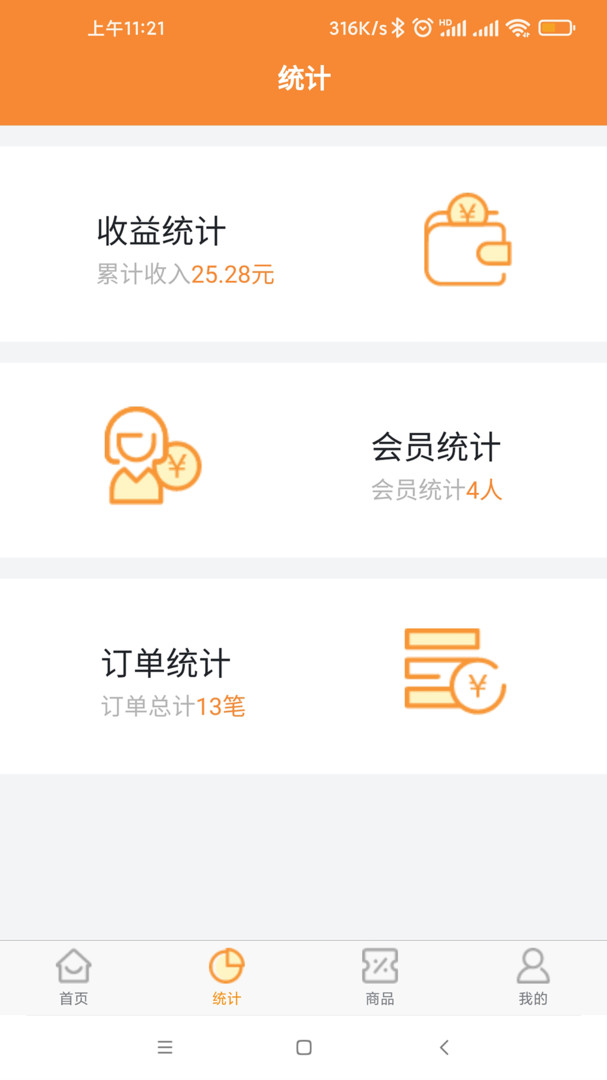This screenshot has width=607, height=1080.
Task: Tap the system back button
Action: tap(444, 1047)
